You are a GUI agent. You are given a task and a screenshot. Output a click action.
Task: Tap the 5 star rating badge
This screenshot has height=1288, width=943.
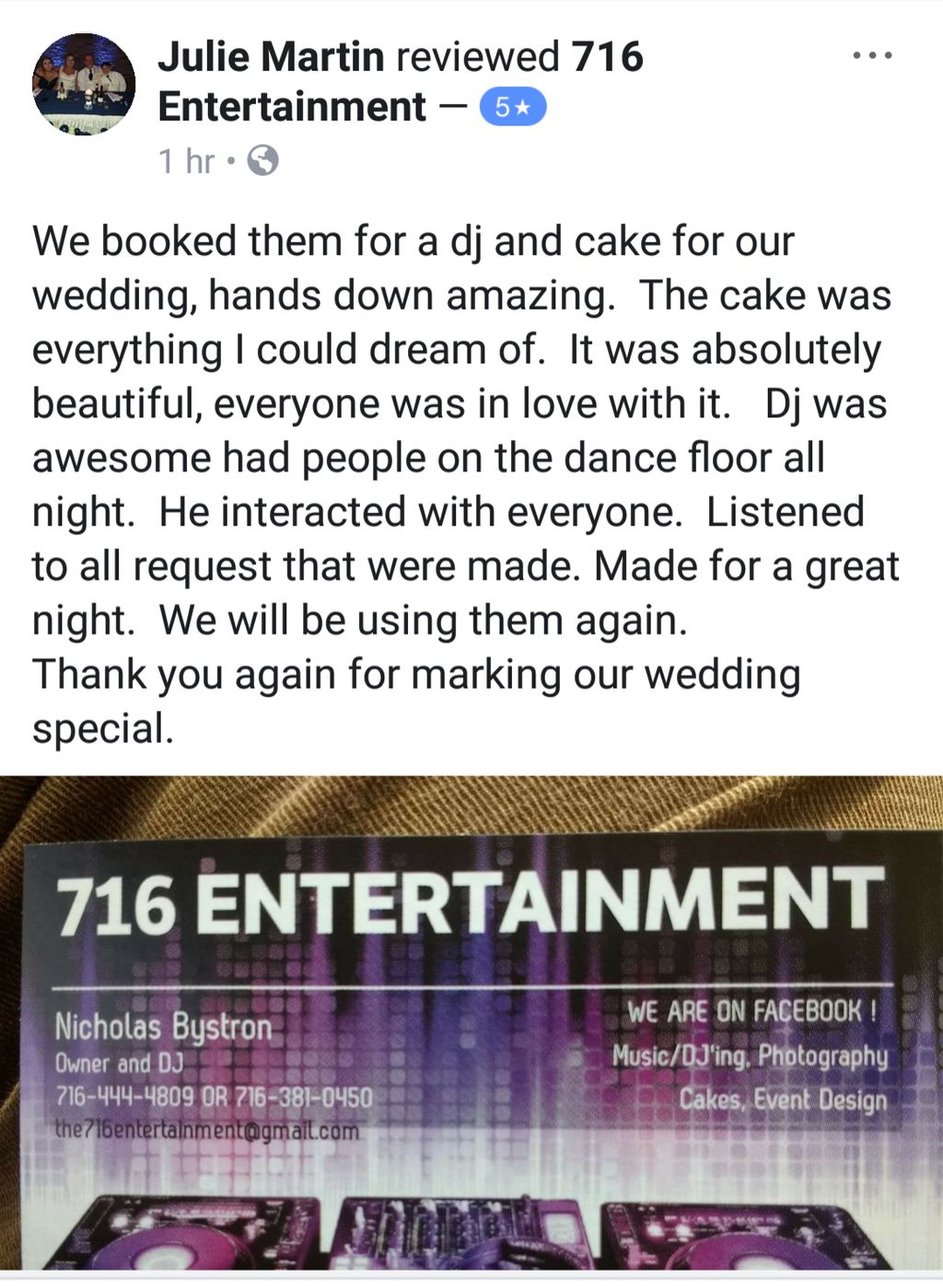point(513,108)
